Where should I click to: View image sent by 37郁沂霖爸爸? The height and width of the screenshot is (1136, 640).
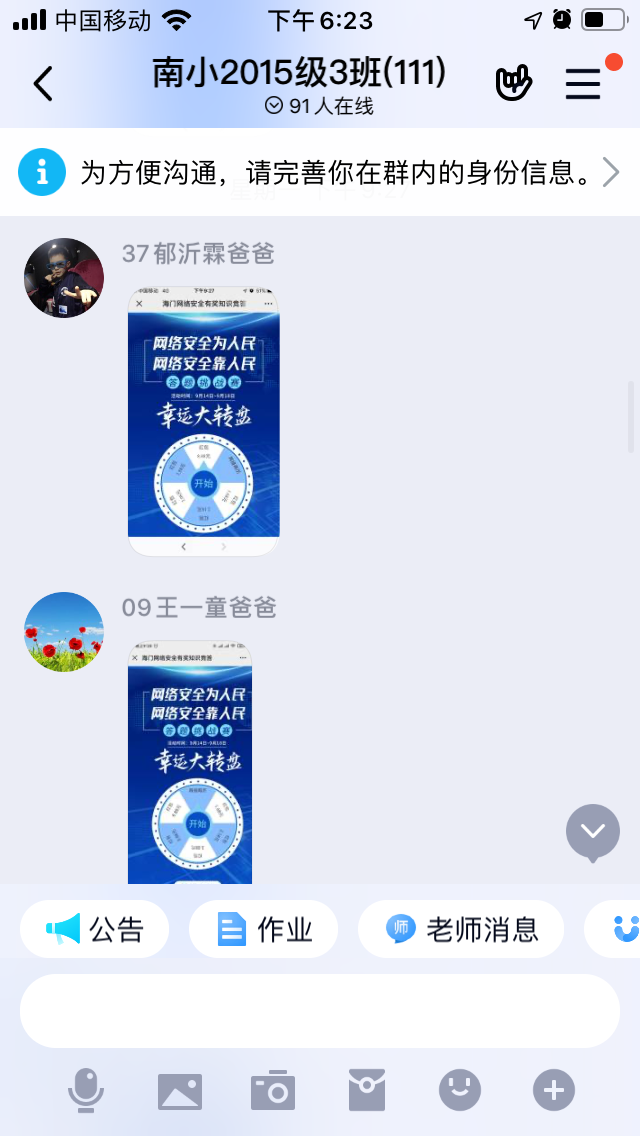click(204, 421)
